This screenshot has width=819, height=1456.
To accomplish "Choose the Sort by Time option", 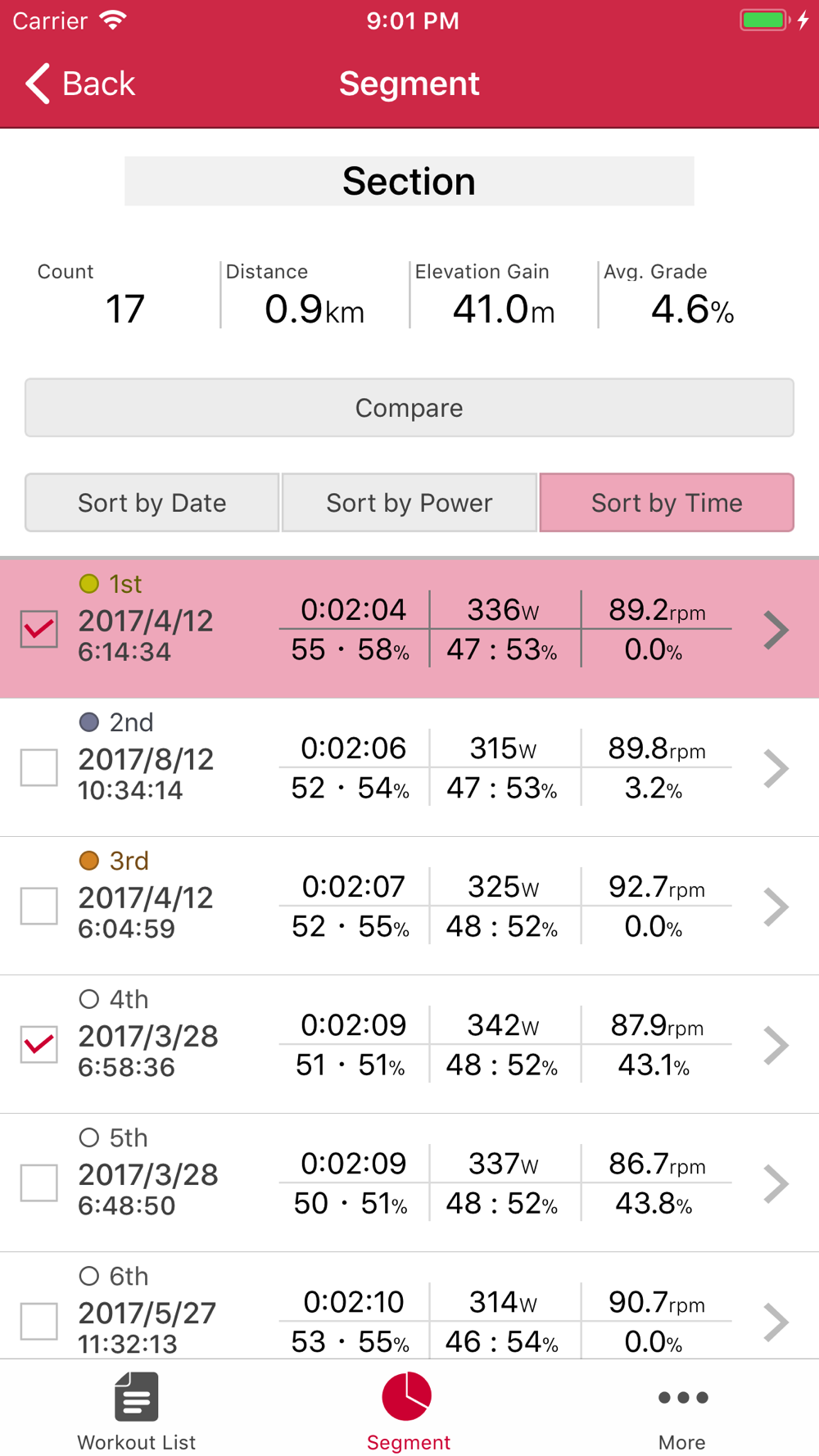I will [667, 503].
